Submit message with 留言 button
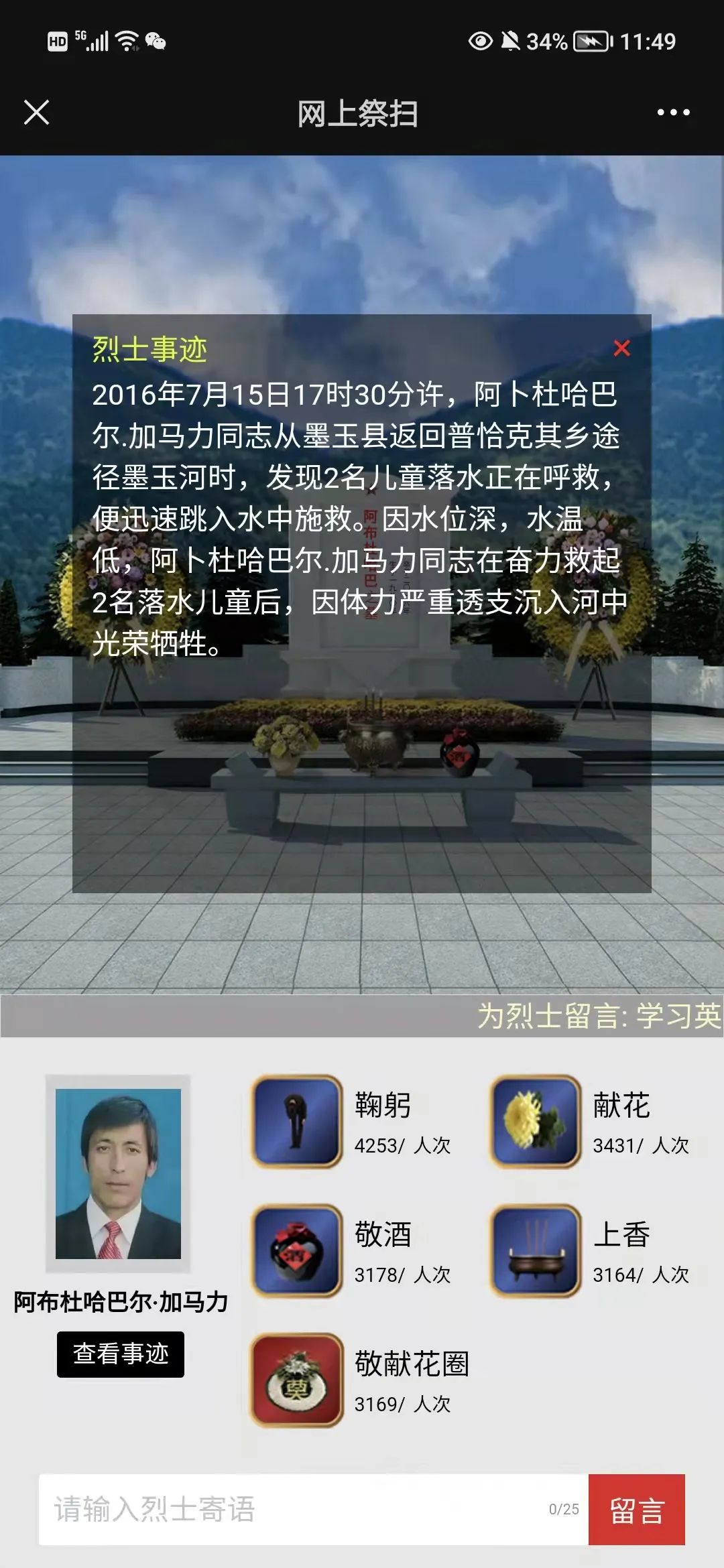Viewport: 724px width, 1568px height. pos(637,1510)
